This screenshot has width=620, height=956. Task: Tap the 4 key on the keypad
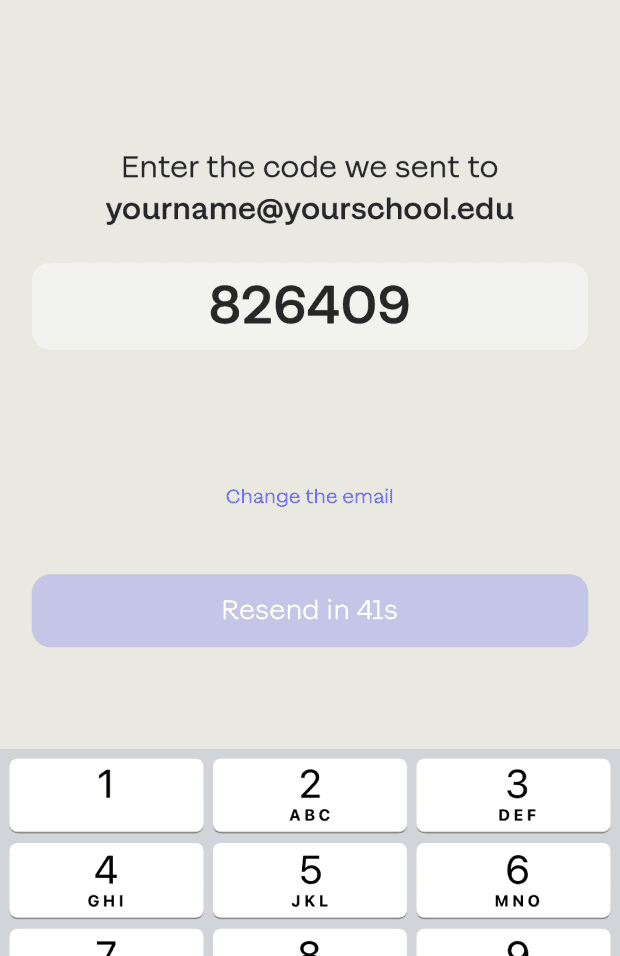pos(106,879)
